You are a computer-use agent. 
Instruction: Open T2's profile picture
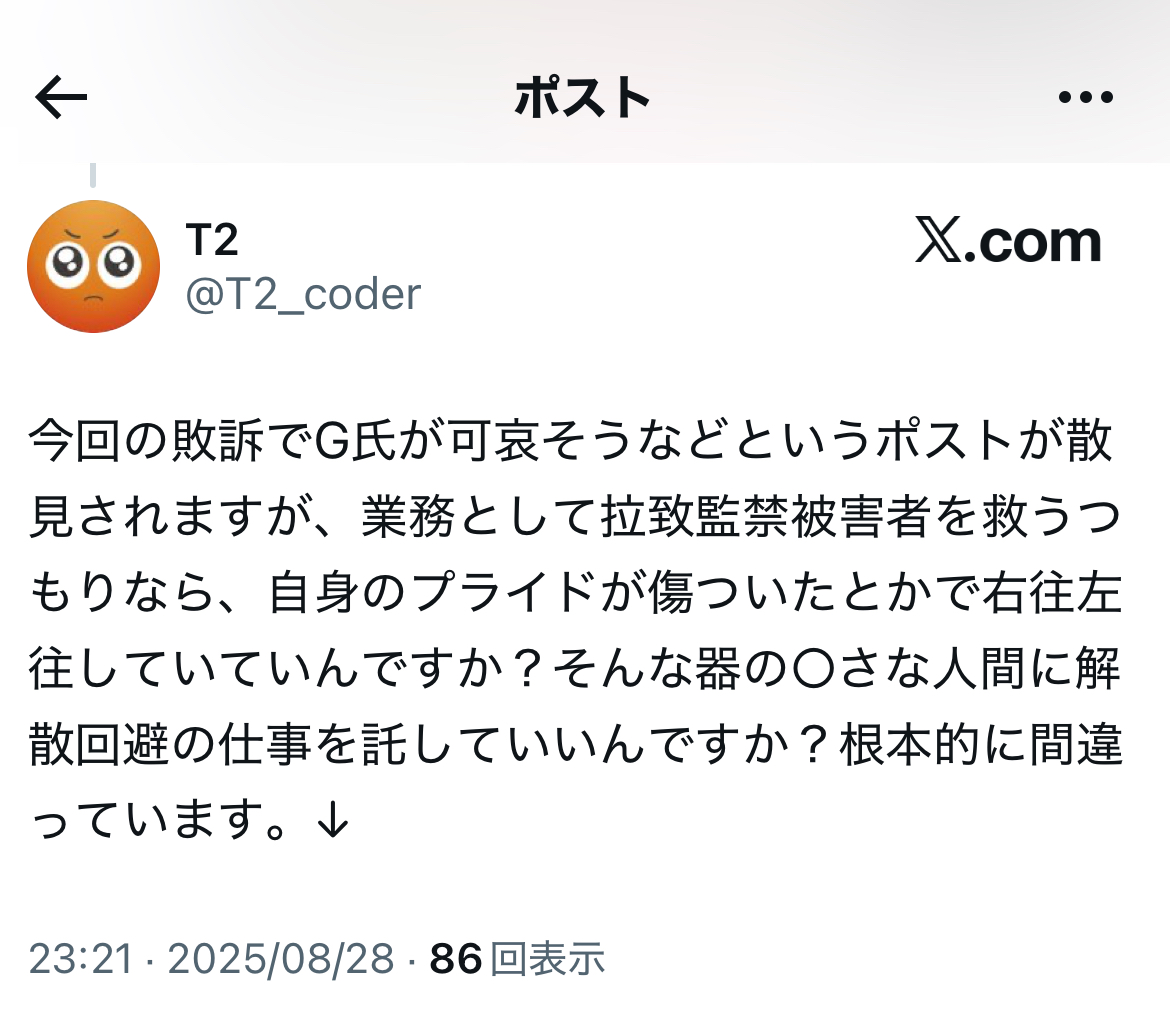coord(93,266)
